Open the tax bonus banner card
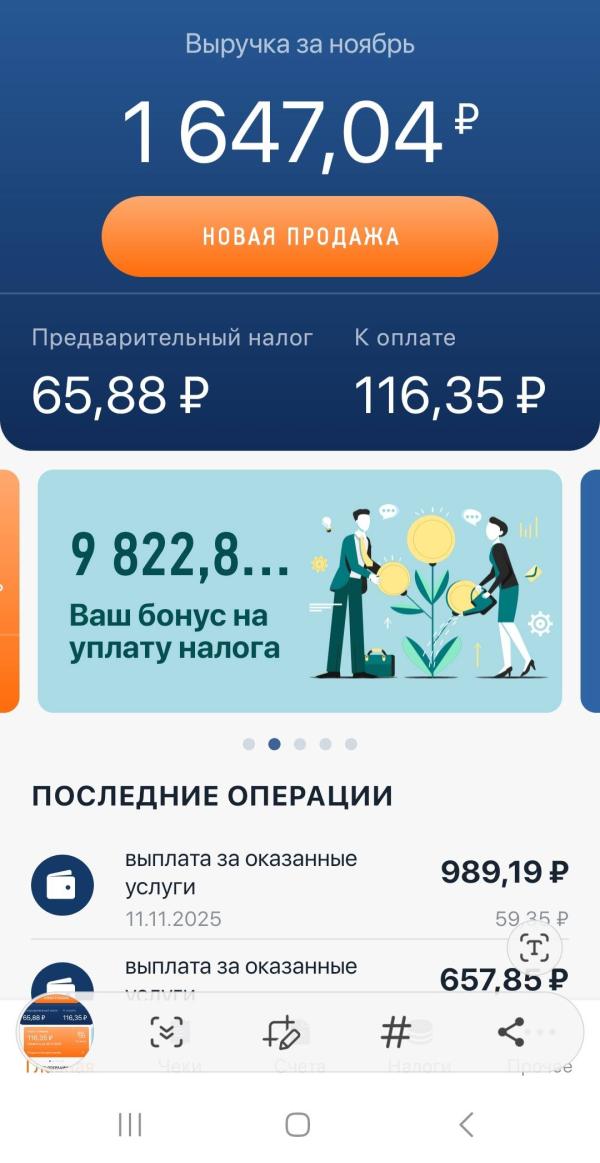600x1163 pixels. pos(300,590)
